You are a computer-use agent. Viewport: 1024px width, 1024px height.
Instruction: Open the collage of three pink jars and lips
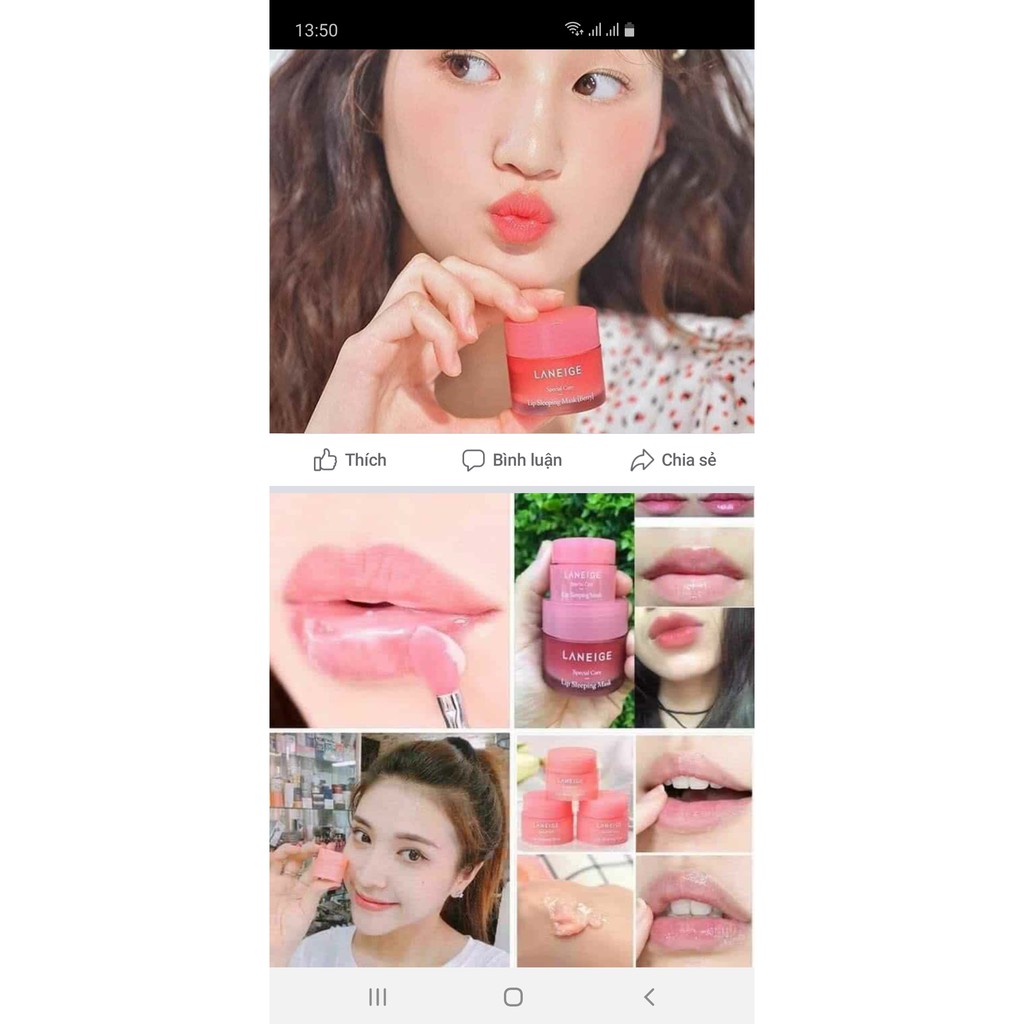click(x=634, y=850)
